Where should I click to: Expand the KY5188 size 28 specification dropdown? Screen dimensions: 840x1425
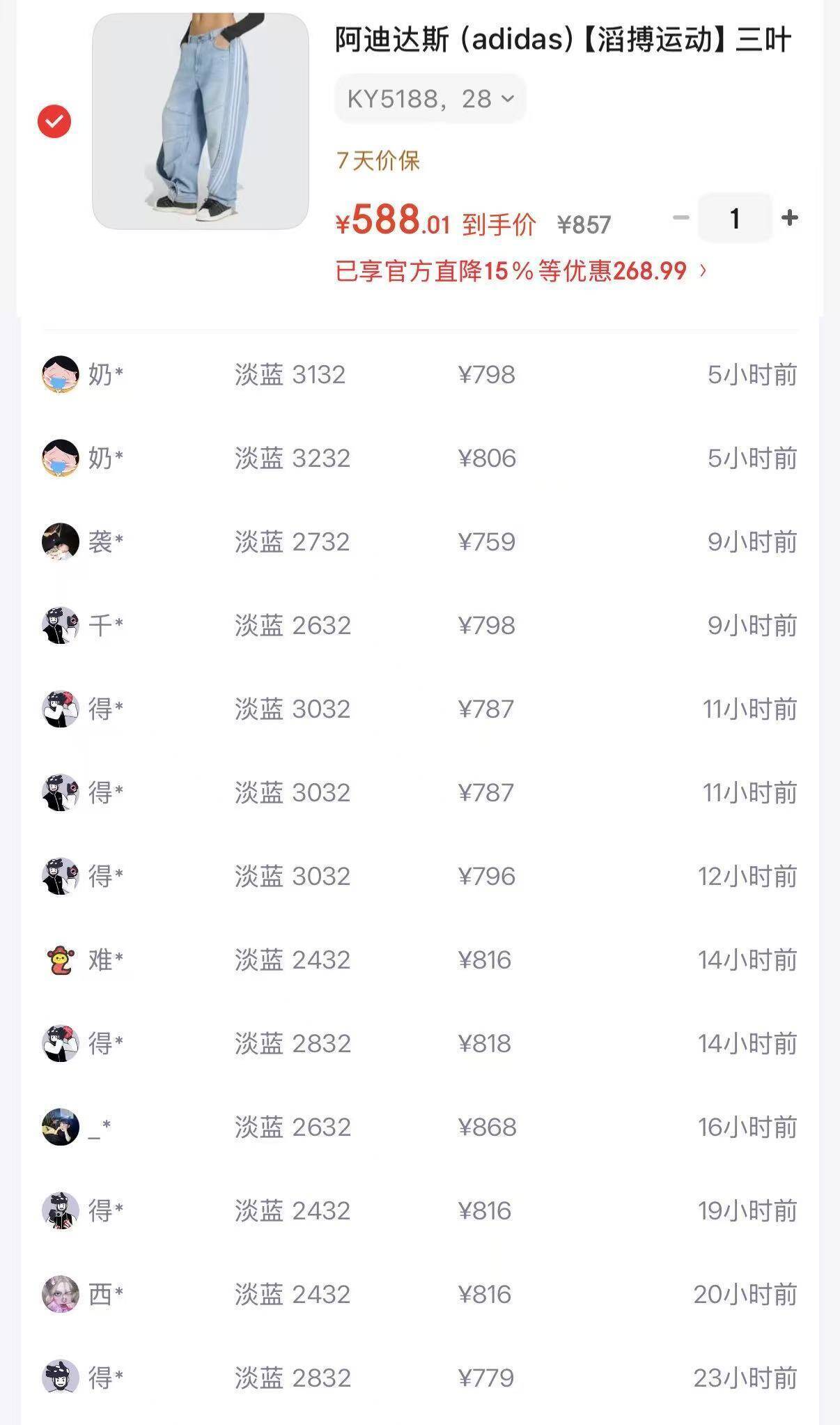(428, 98)
